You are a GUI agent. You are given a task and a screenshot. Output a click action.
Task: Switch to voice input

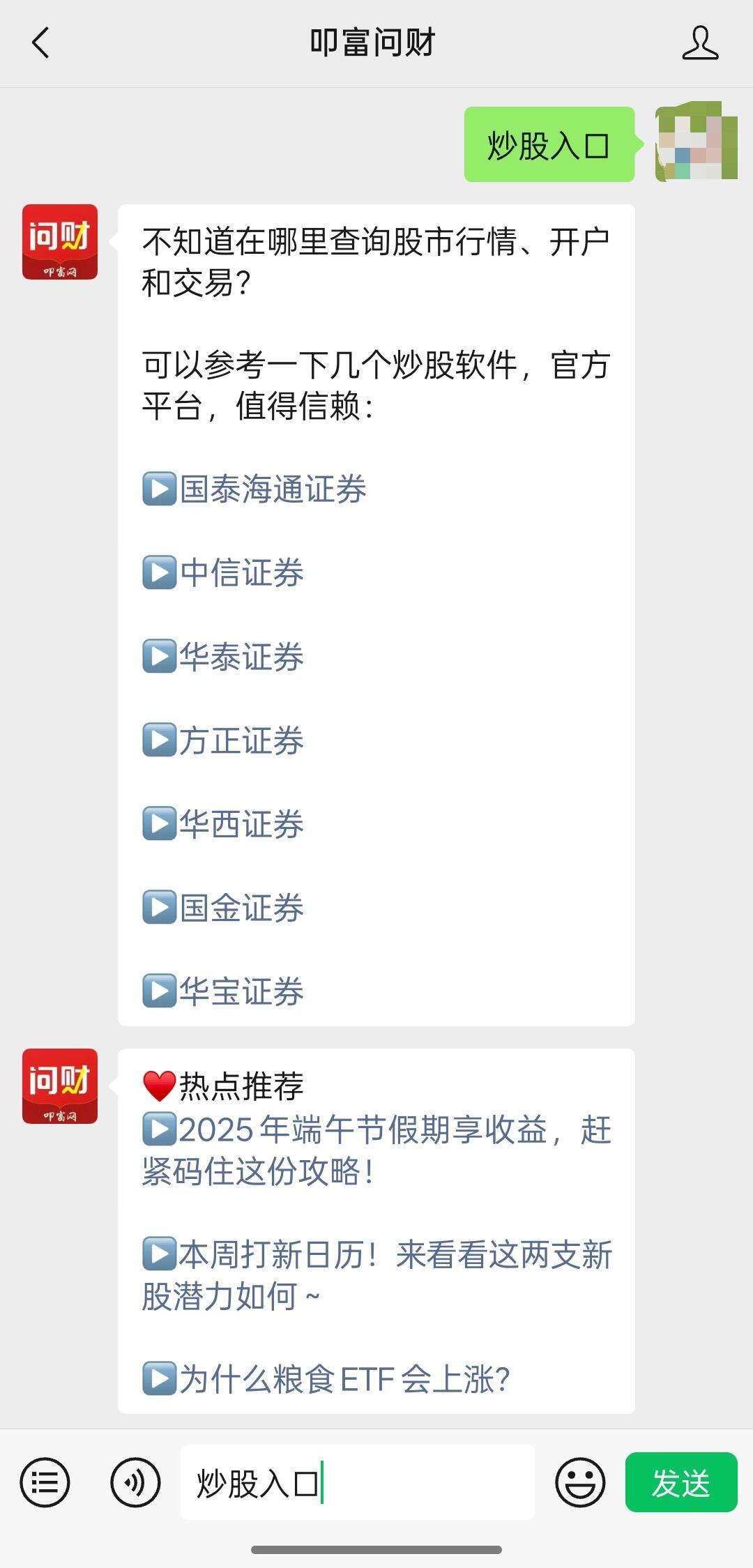tap(135, 1482)
